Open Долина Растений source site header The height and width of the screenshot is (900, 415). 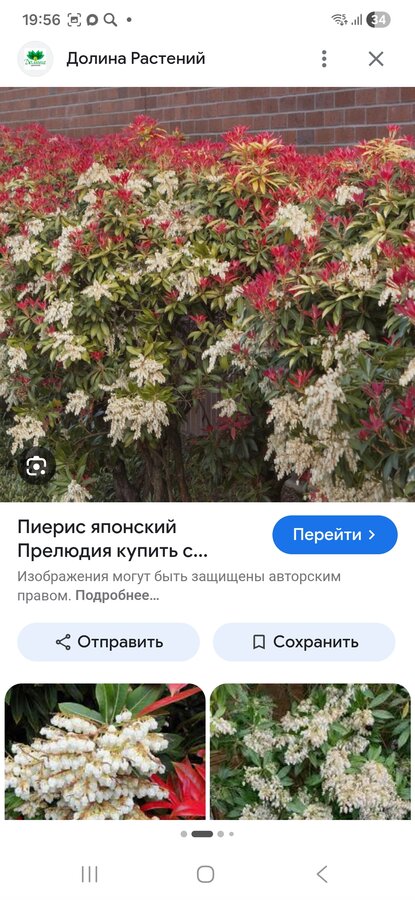click(x=135, y=59)
